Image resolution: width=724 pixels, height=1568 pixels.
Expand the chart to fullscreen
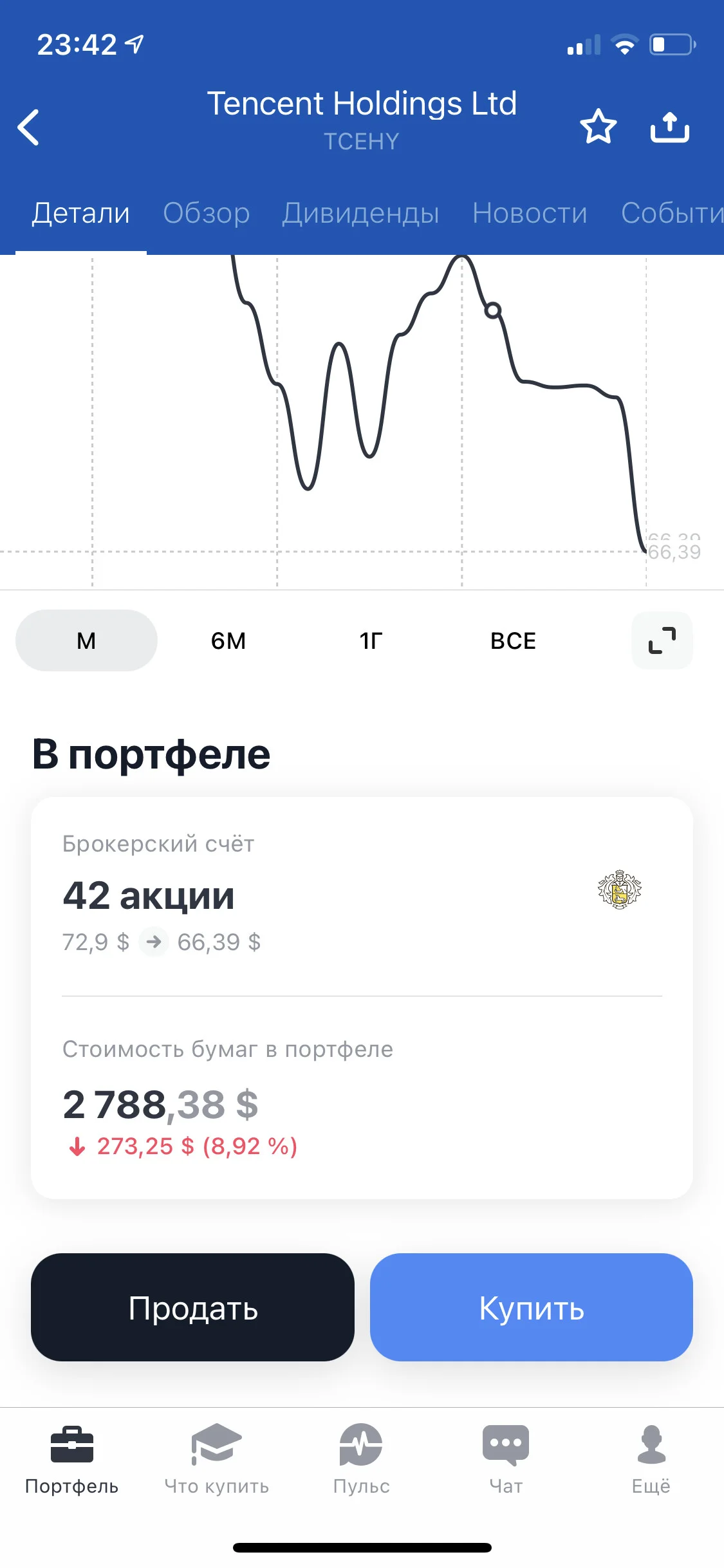pos(662,640)
